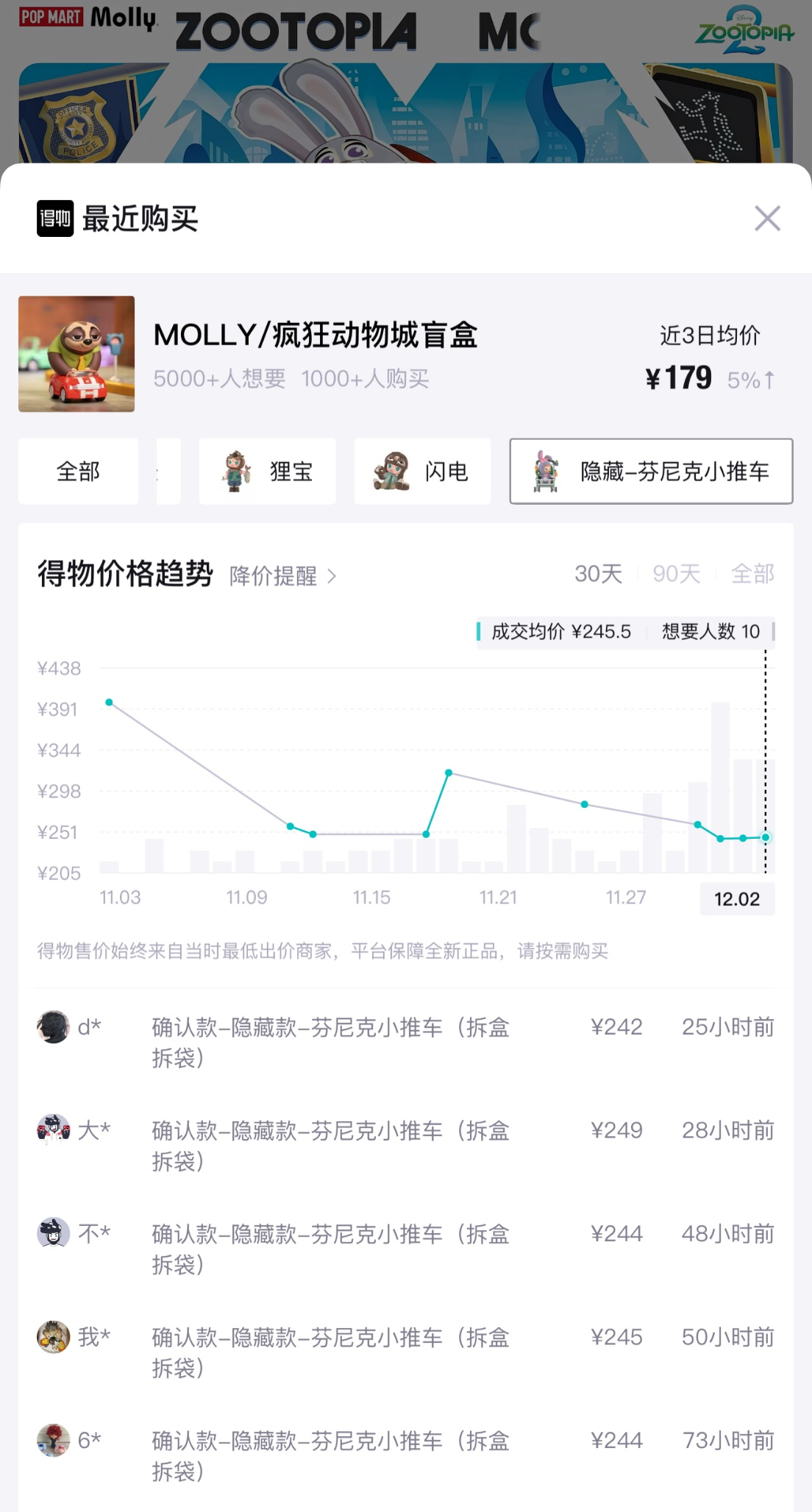
Task: Show the 30天 price trend
Action: click(598, 574)
